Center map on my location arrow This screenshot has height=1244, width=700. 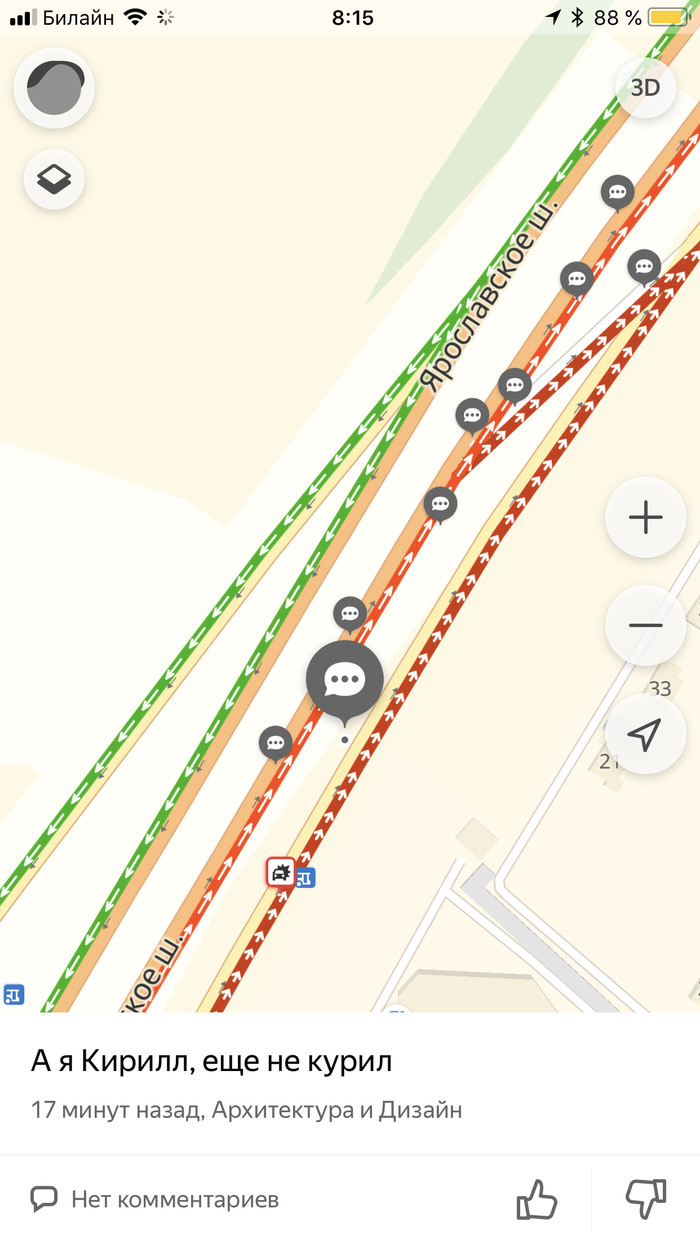(x=645, y=734)
